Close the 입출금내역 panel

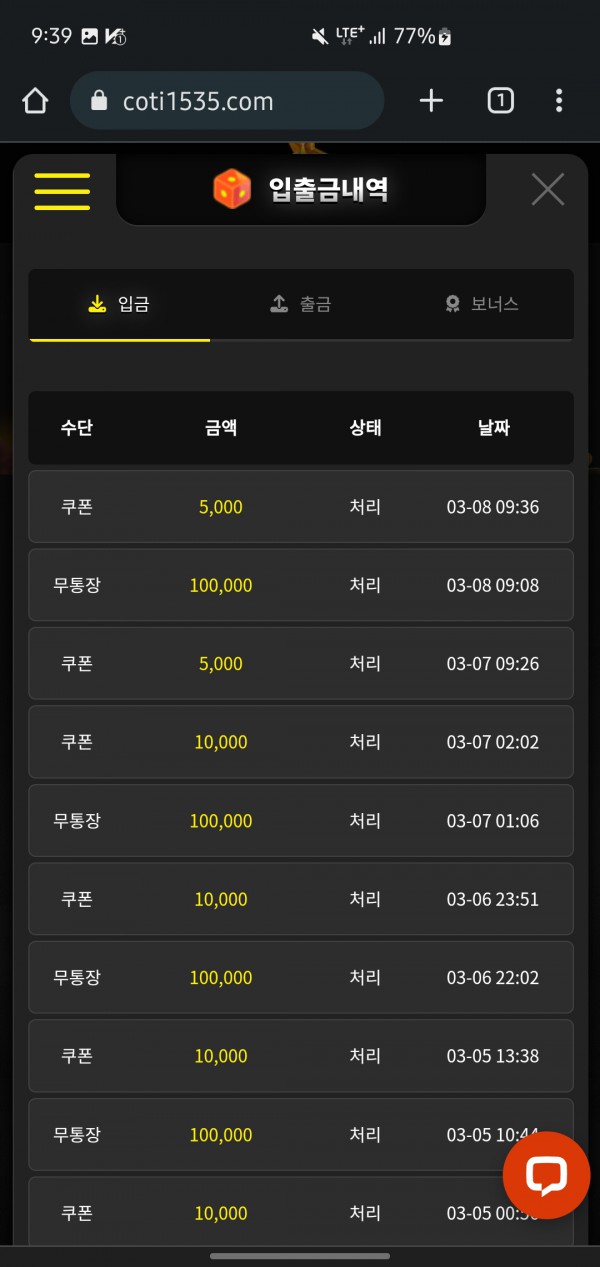pos(547,189)
